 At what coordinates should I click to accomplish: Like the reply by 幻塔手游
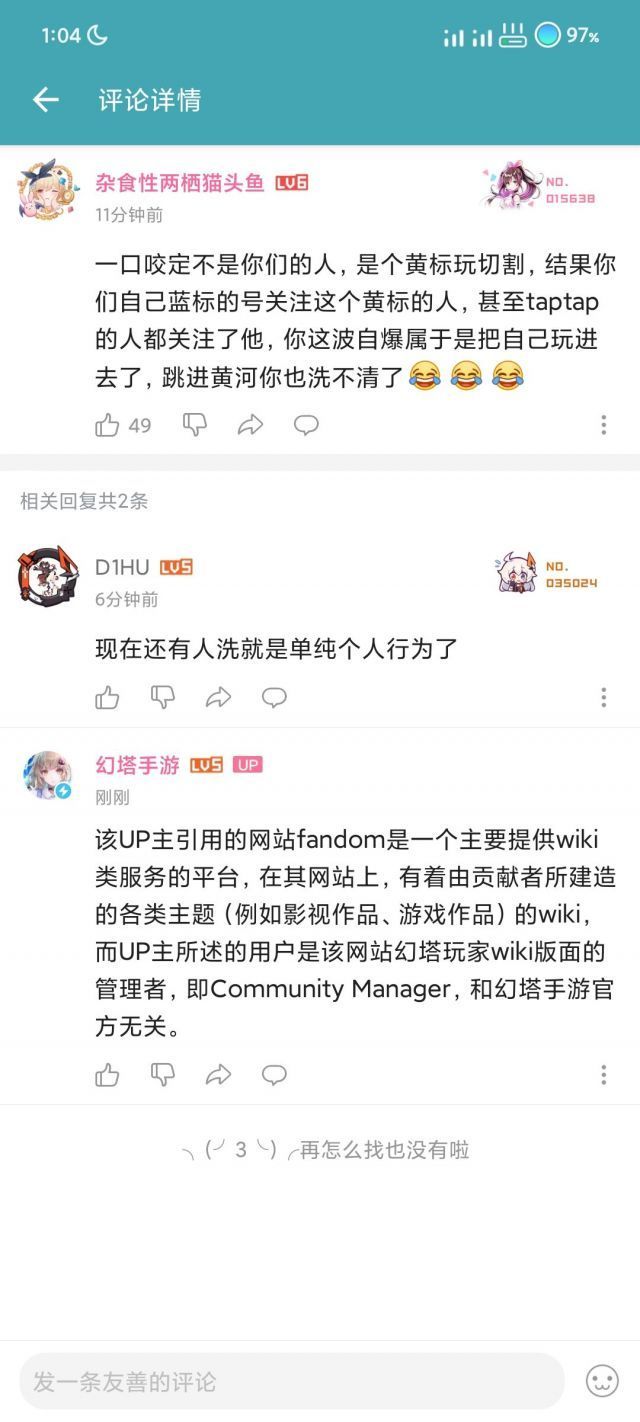coord(108,1075)
